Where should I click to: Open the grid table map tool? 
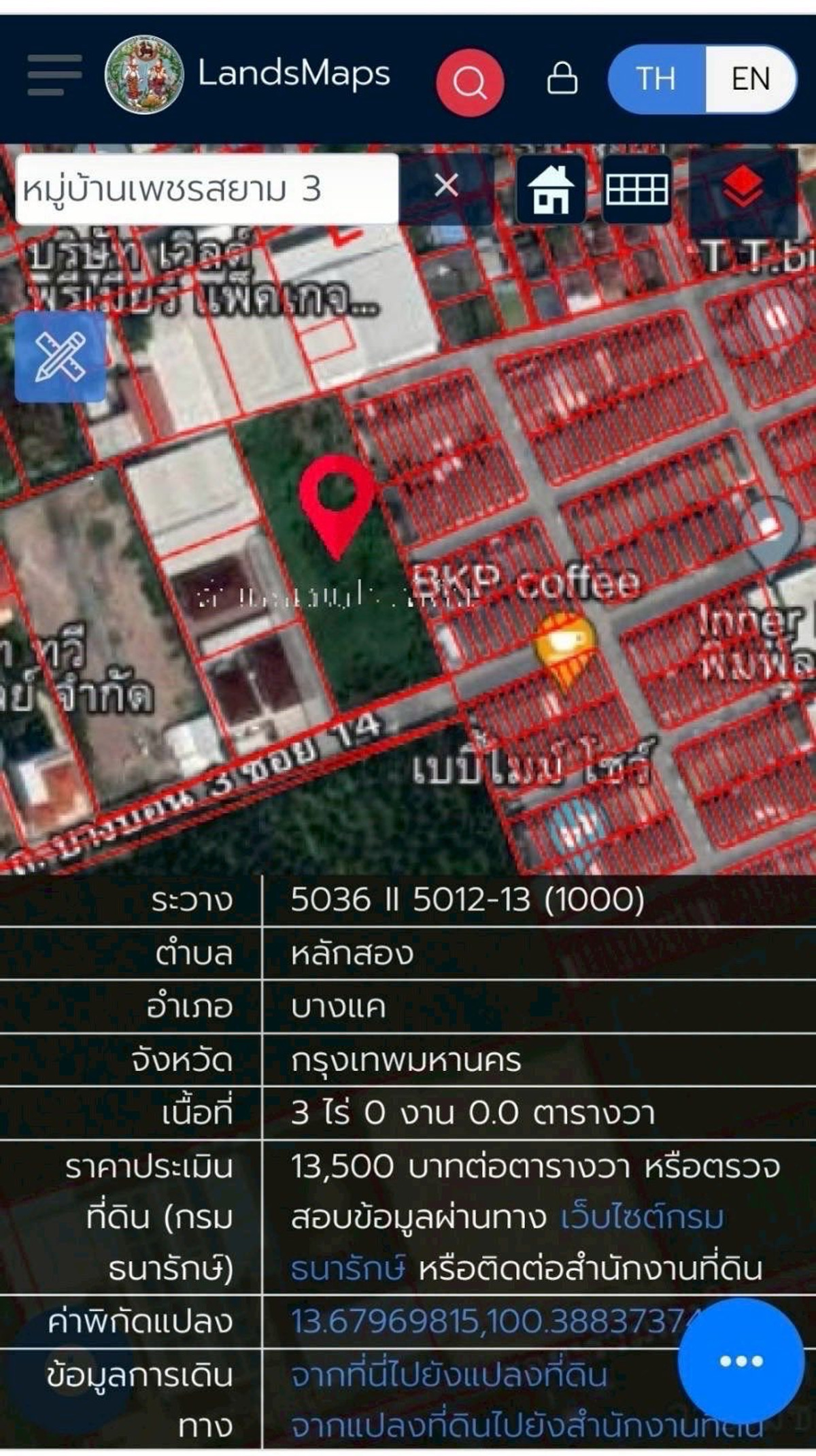pyautogui.click(x=636, y=189)
